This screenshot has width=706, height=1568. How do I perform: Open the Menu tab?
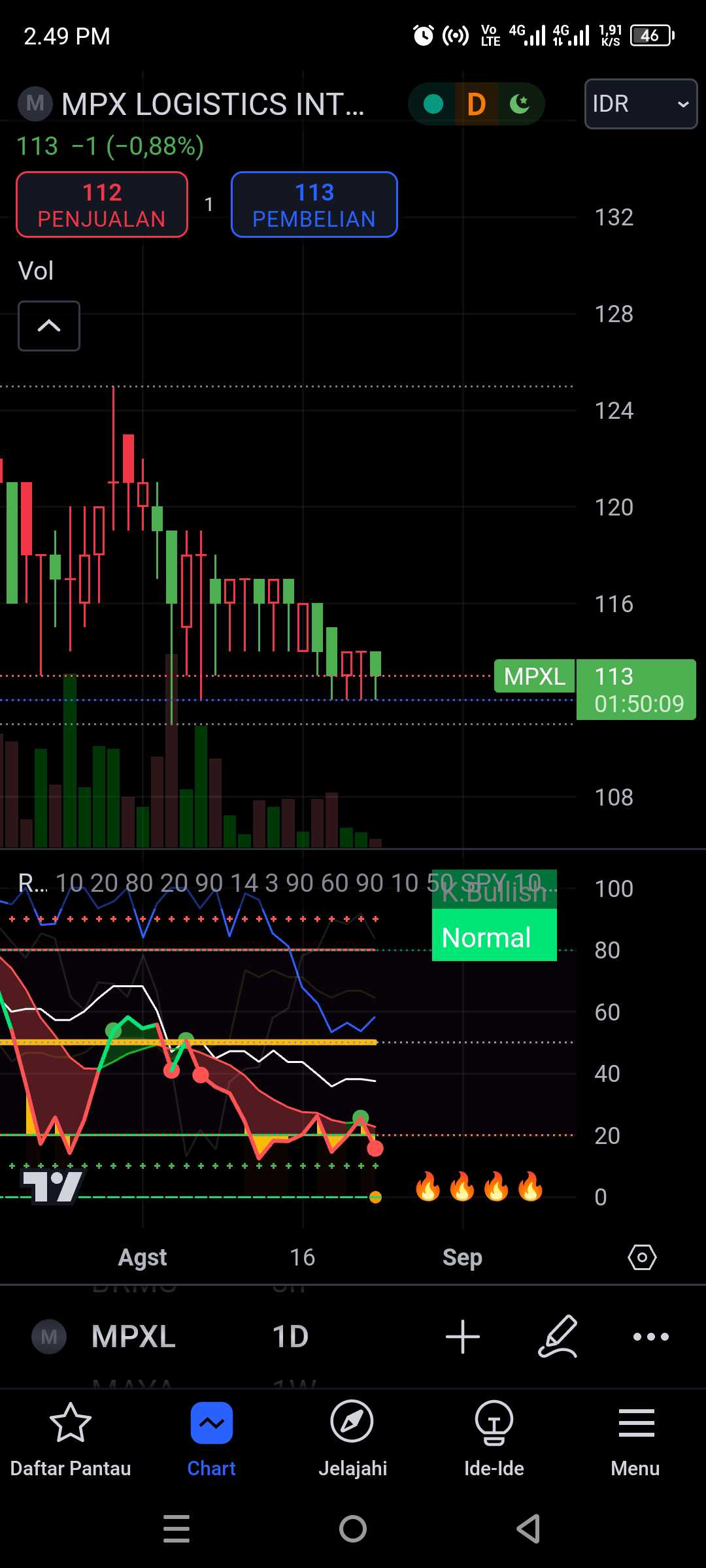point(635,1422)
